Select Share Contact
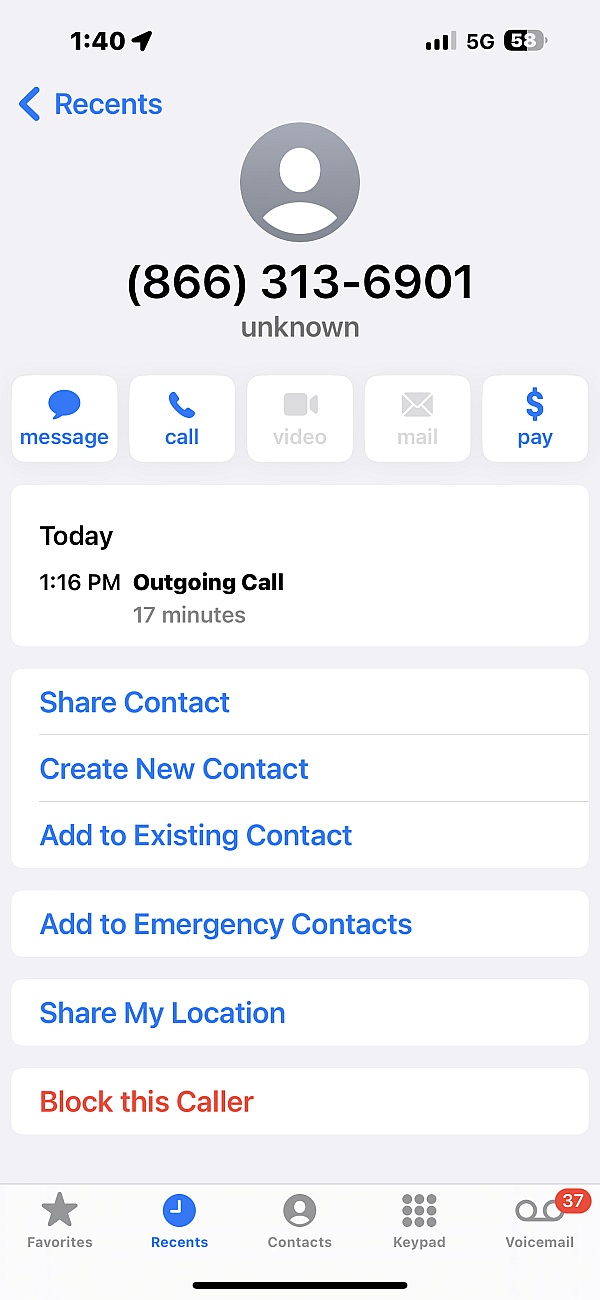 pyautogui.click(x=300, y=702)
